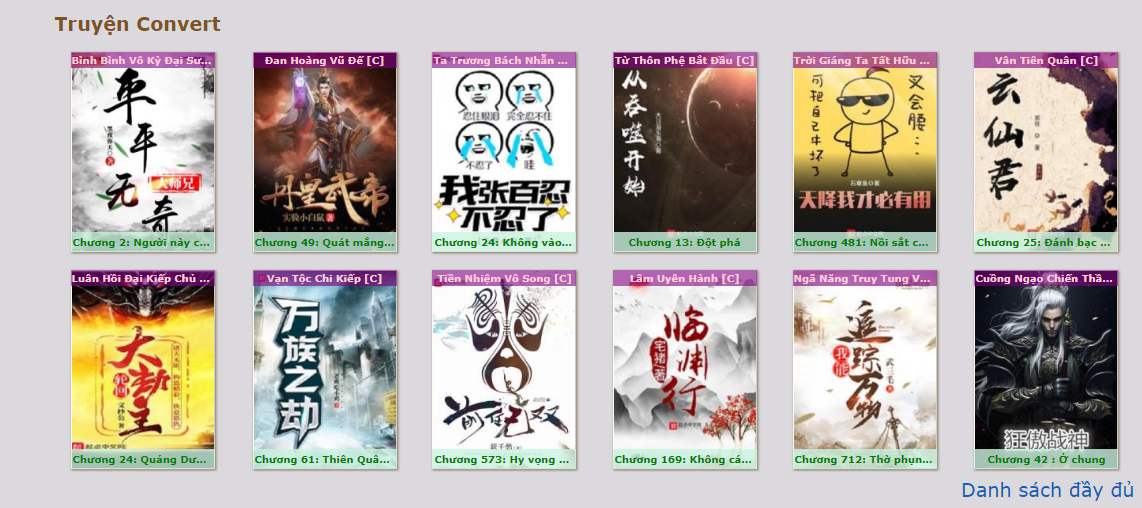Open Vân Tiên Quân story cover
The width and height of the screenshot is (1142, 508).
1046,150
